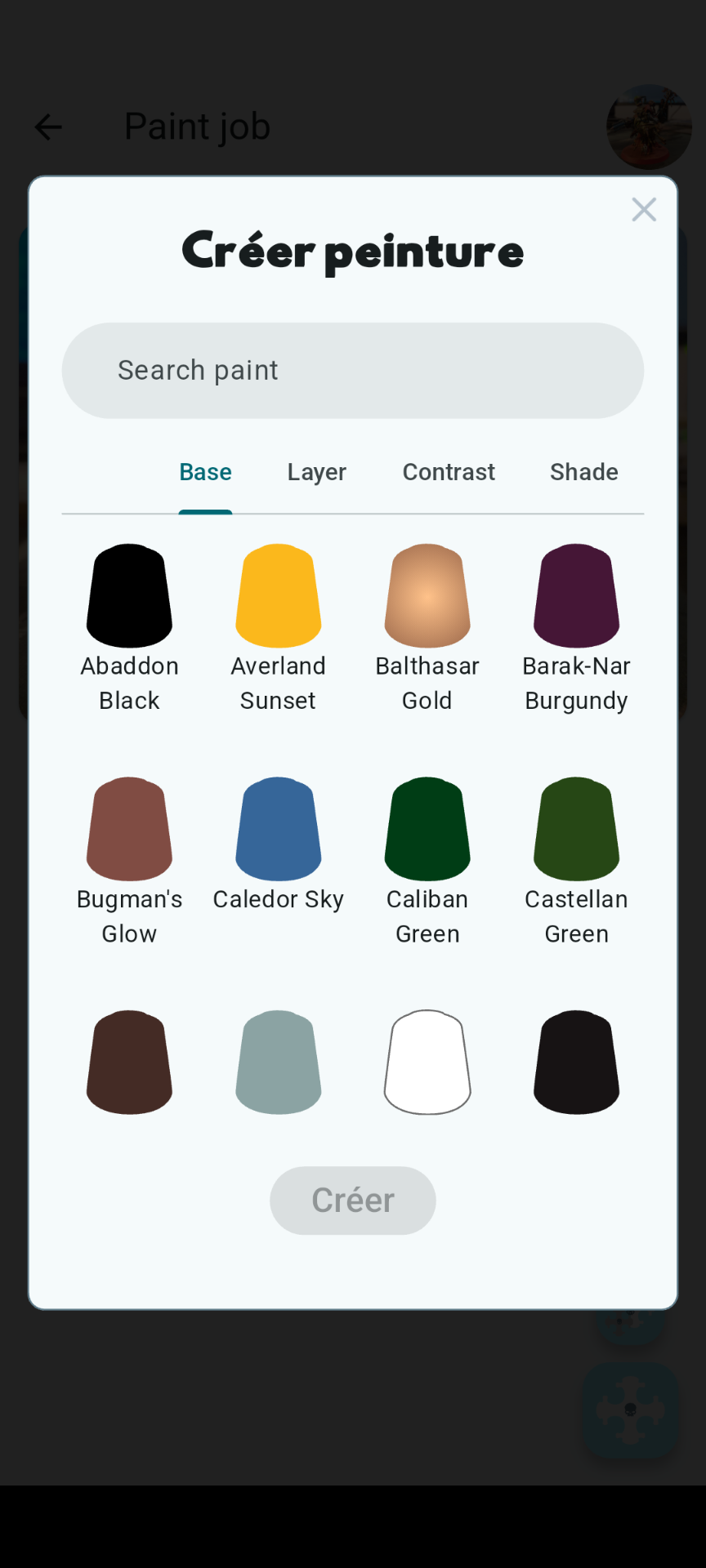
Task: Choose Bugman's Glow paint
Action: pos(129,829)
